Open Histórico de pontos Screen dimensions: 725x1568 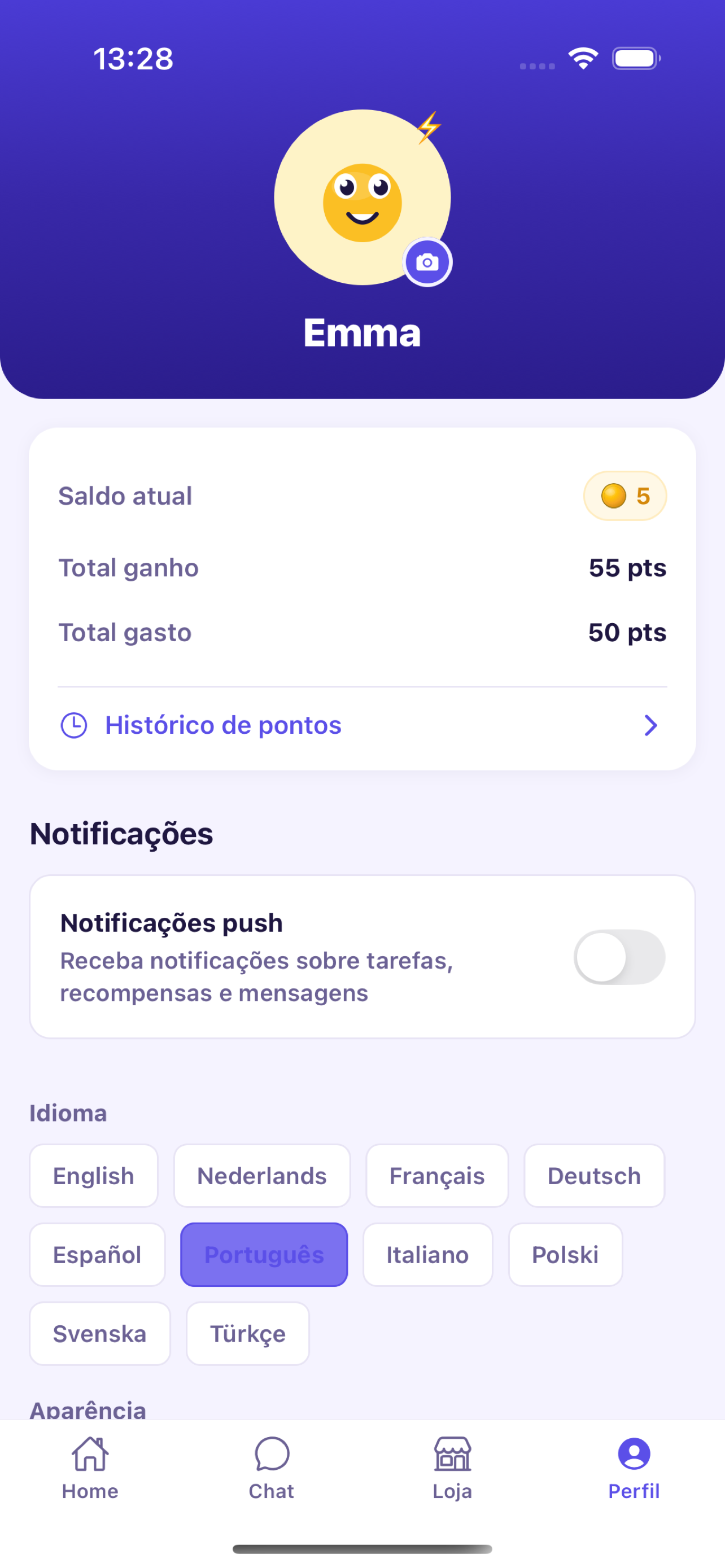click(x=361, y=725)
